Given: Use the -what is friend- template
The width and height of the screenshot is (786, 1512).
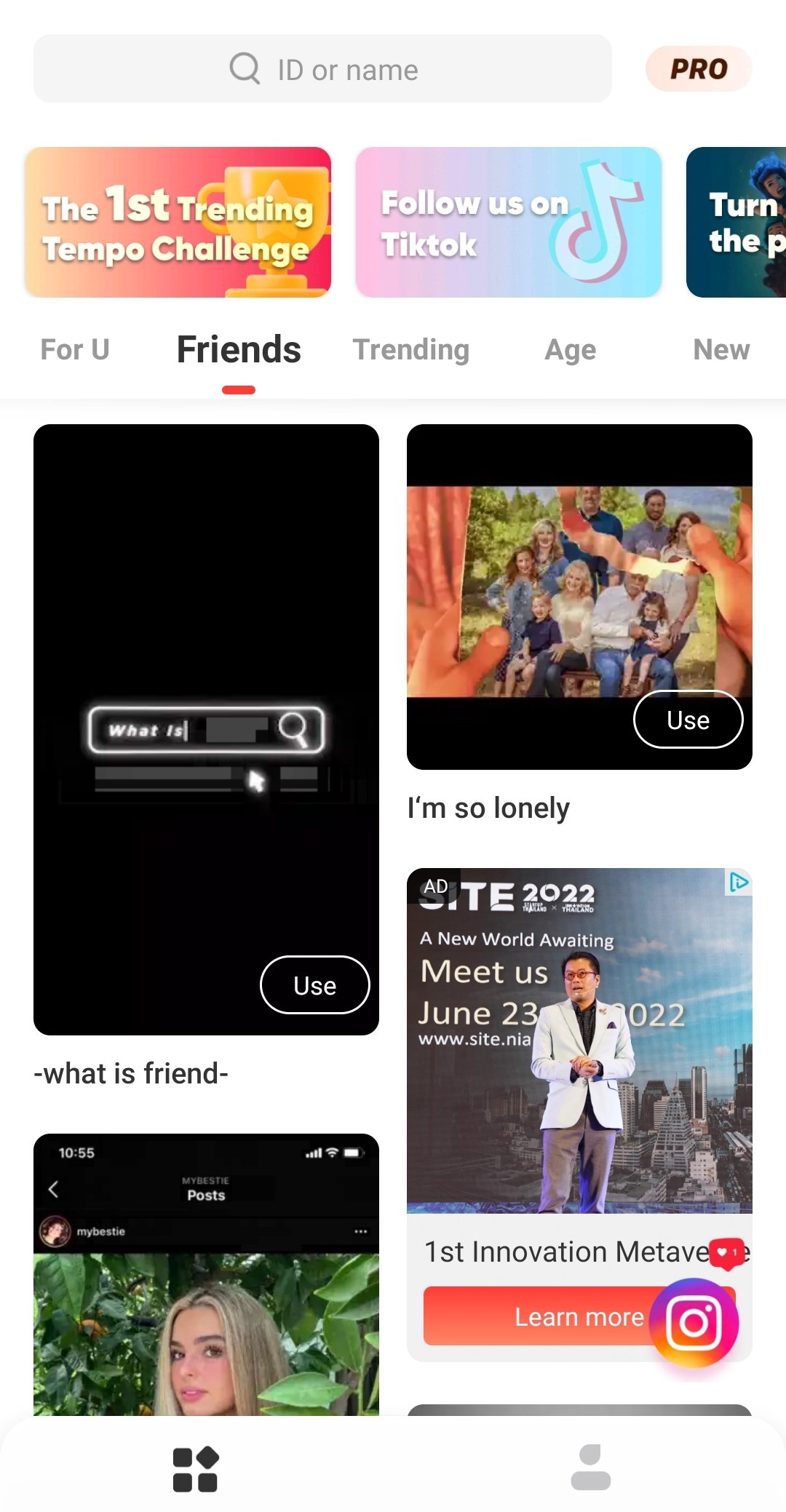Looking at the screenshot, I should [x=315, y=985].
